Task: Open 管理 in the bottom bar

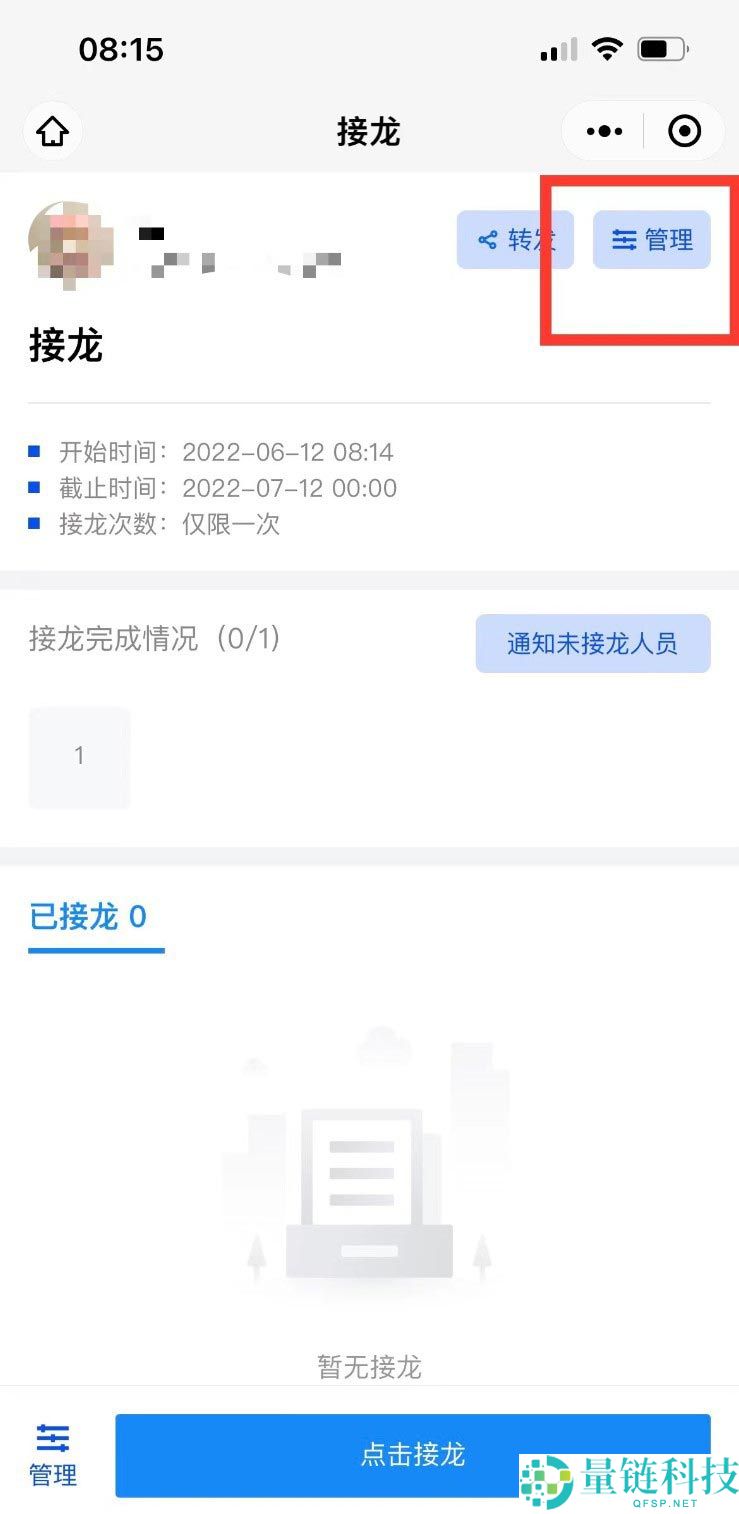Action: pos(53,1455)
